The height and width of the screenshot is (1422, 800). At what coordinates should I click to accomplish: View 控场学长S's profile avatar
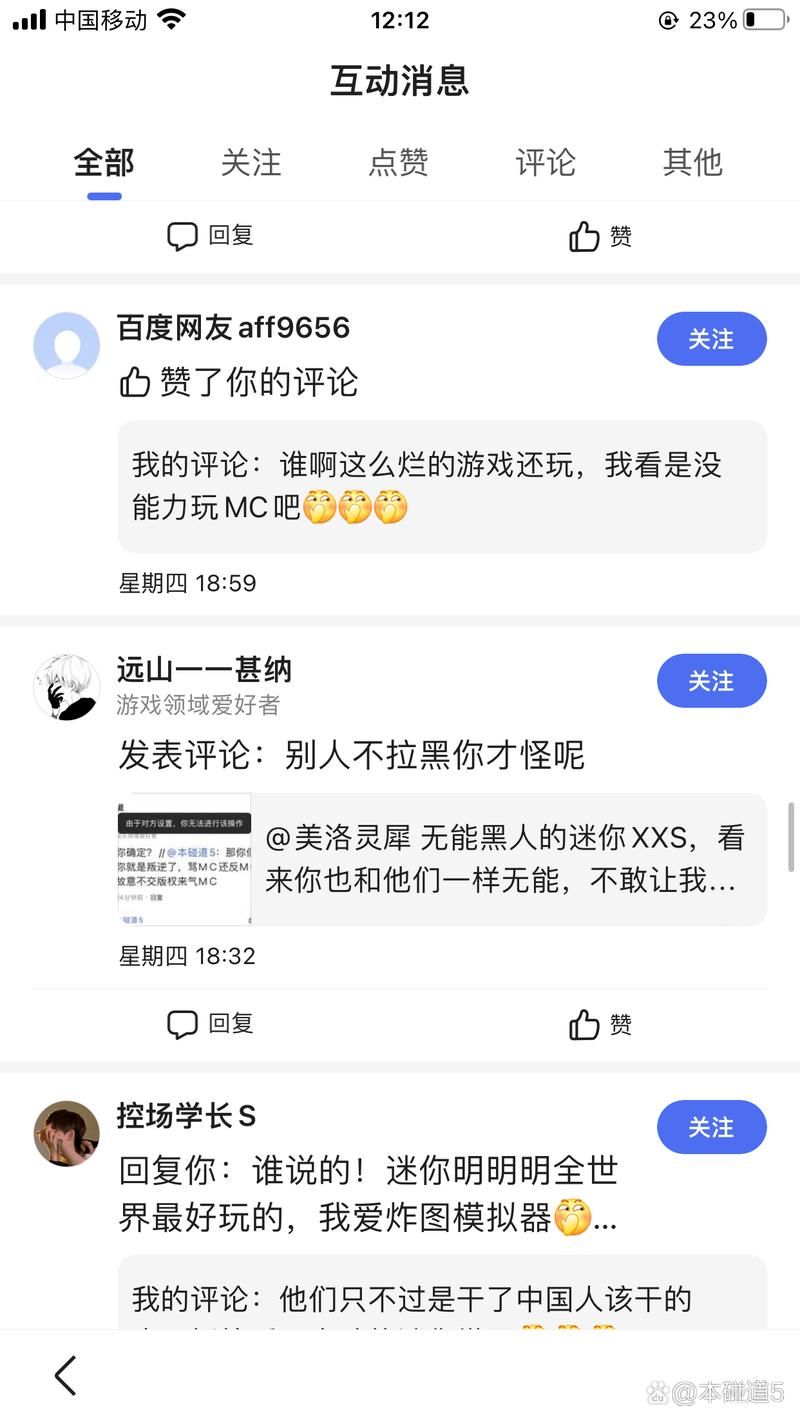click(67, 1133)
